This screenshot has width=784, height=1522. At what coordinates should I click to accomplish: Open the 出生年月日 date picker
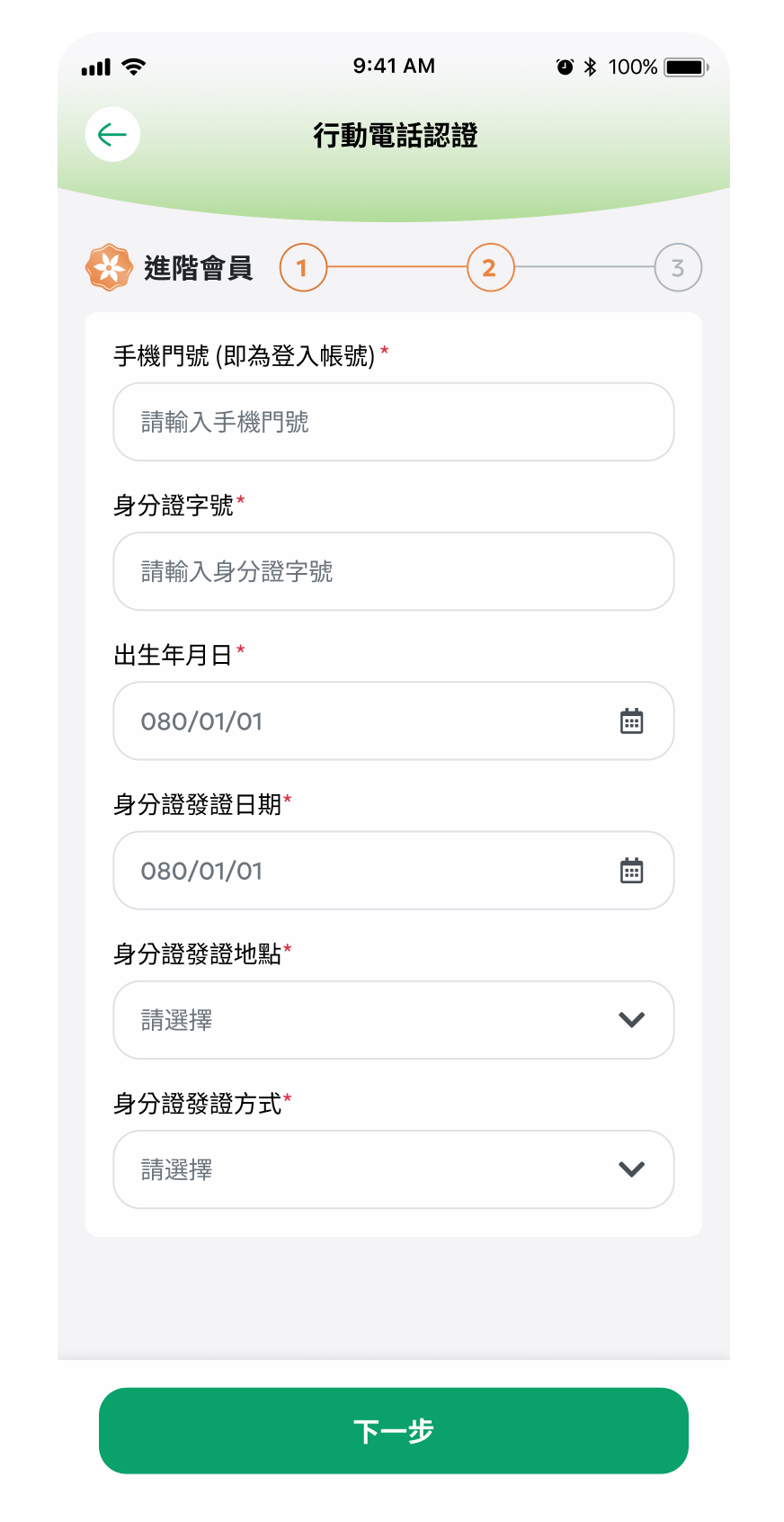pyautogui.click(x=631, y=721)
